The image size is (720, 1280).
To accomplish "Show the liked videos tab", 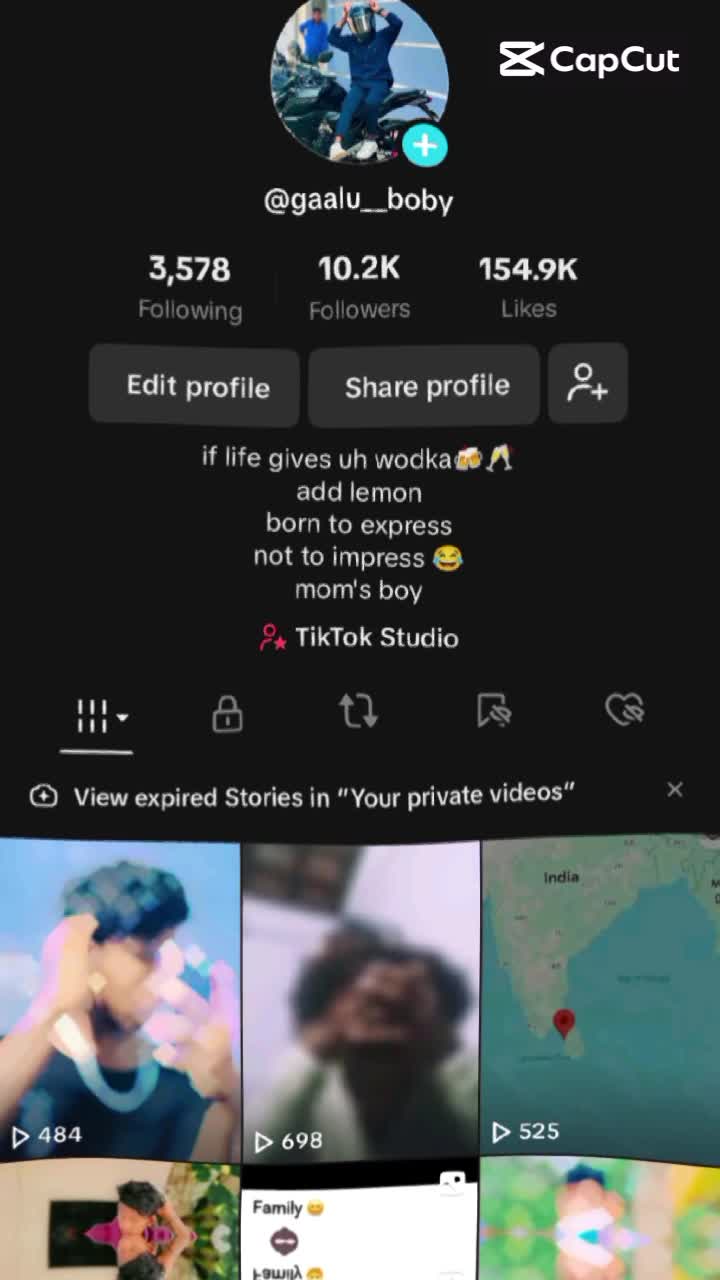I will (x=624, y=710).
